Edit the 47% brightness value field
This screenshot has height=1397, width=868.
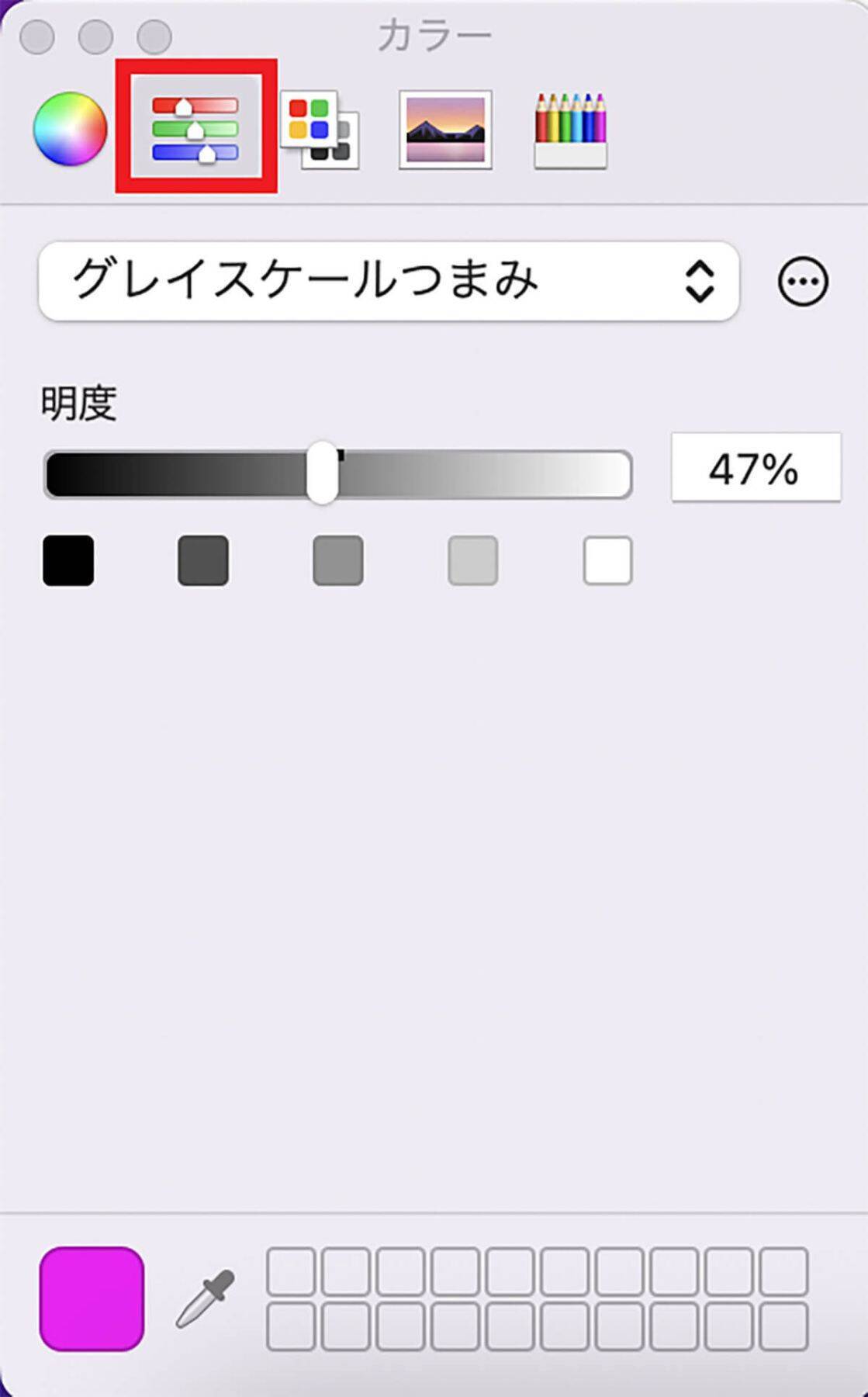coord(755,468)
